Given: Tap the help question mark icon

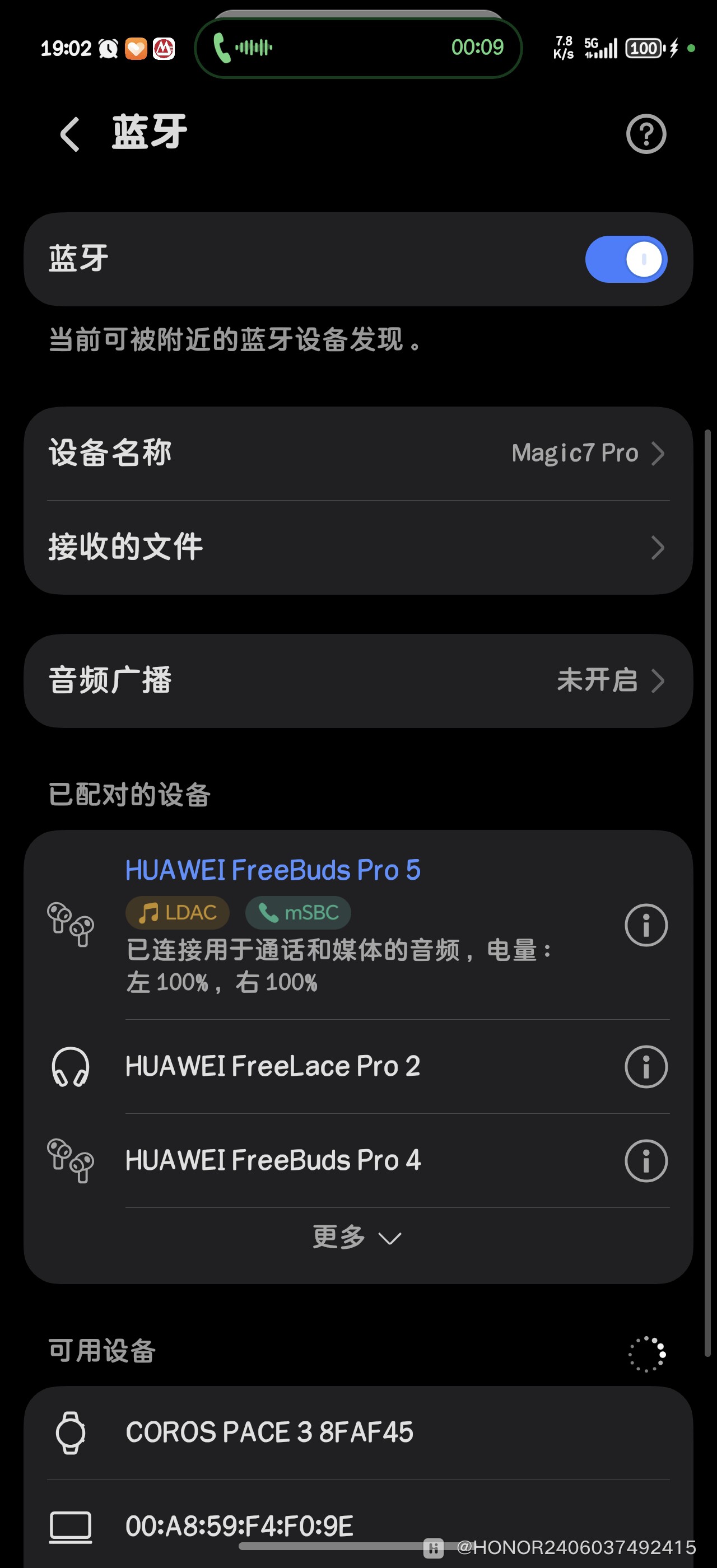Looking at the screenshot, I should pos(645,134).
